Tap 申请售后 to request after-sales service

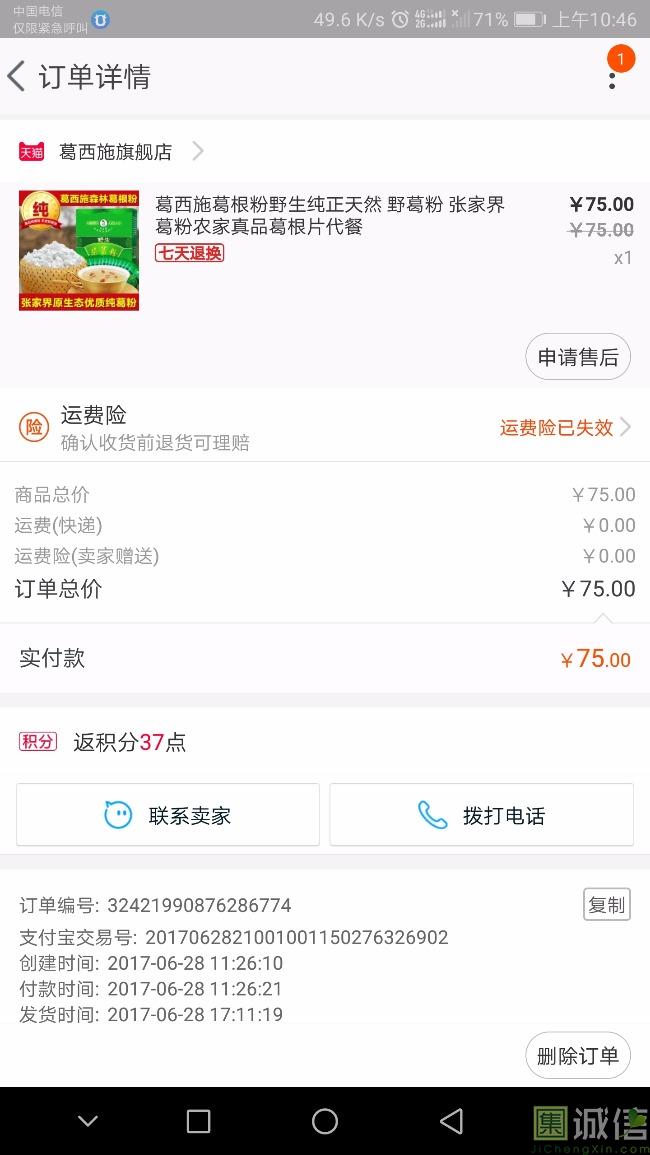(577, 357)
